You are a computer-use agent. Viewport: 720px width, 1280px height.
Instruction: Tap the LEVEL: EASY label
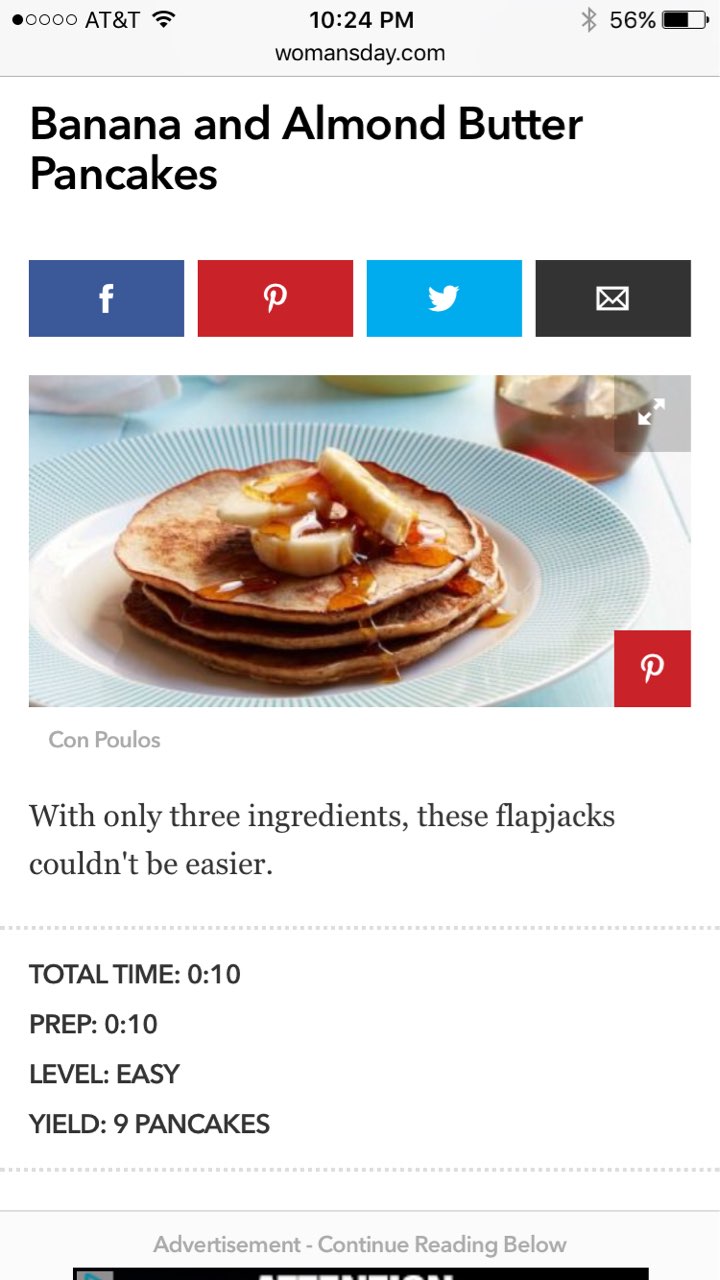(x=104, y=1074)
